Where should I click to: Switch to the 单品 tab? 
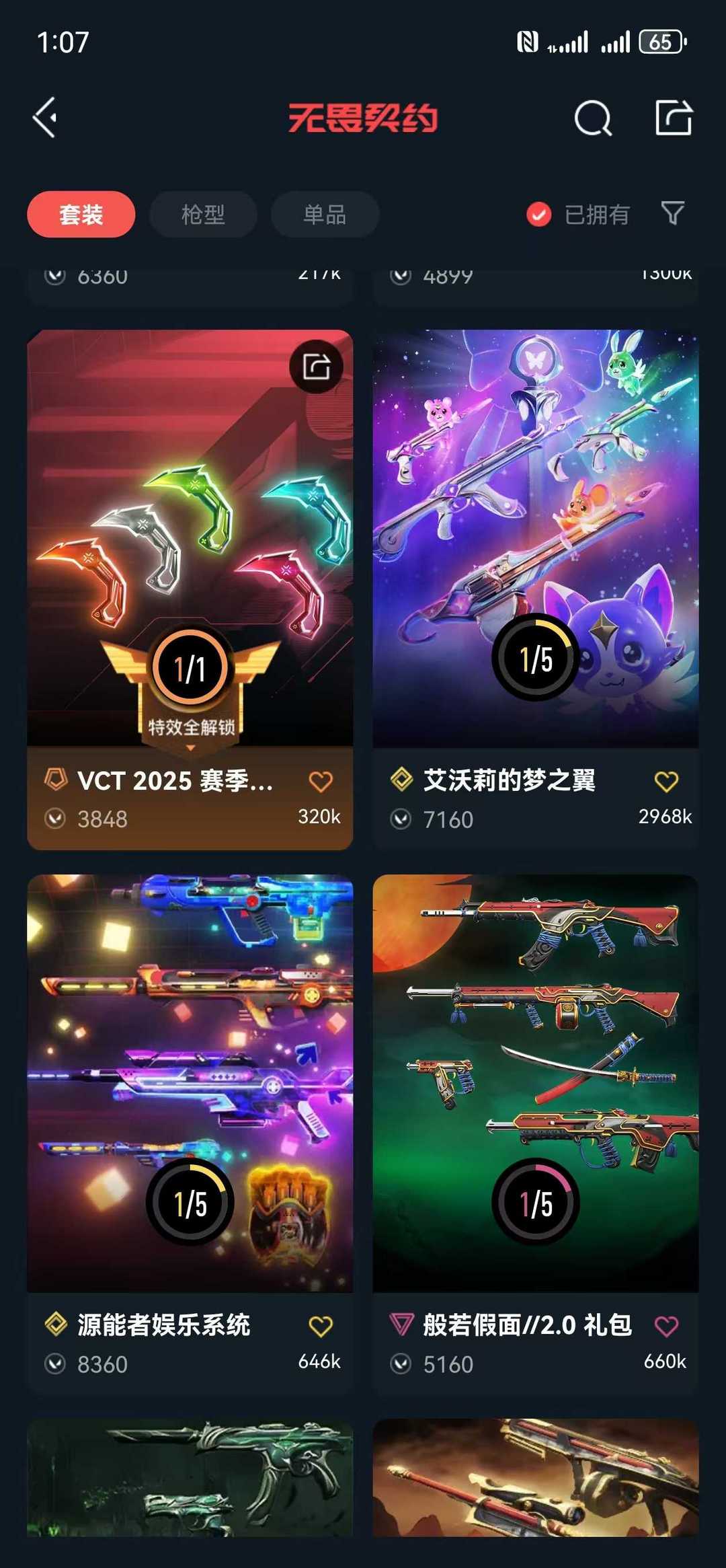(325, 215)
